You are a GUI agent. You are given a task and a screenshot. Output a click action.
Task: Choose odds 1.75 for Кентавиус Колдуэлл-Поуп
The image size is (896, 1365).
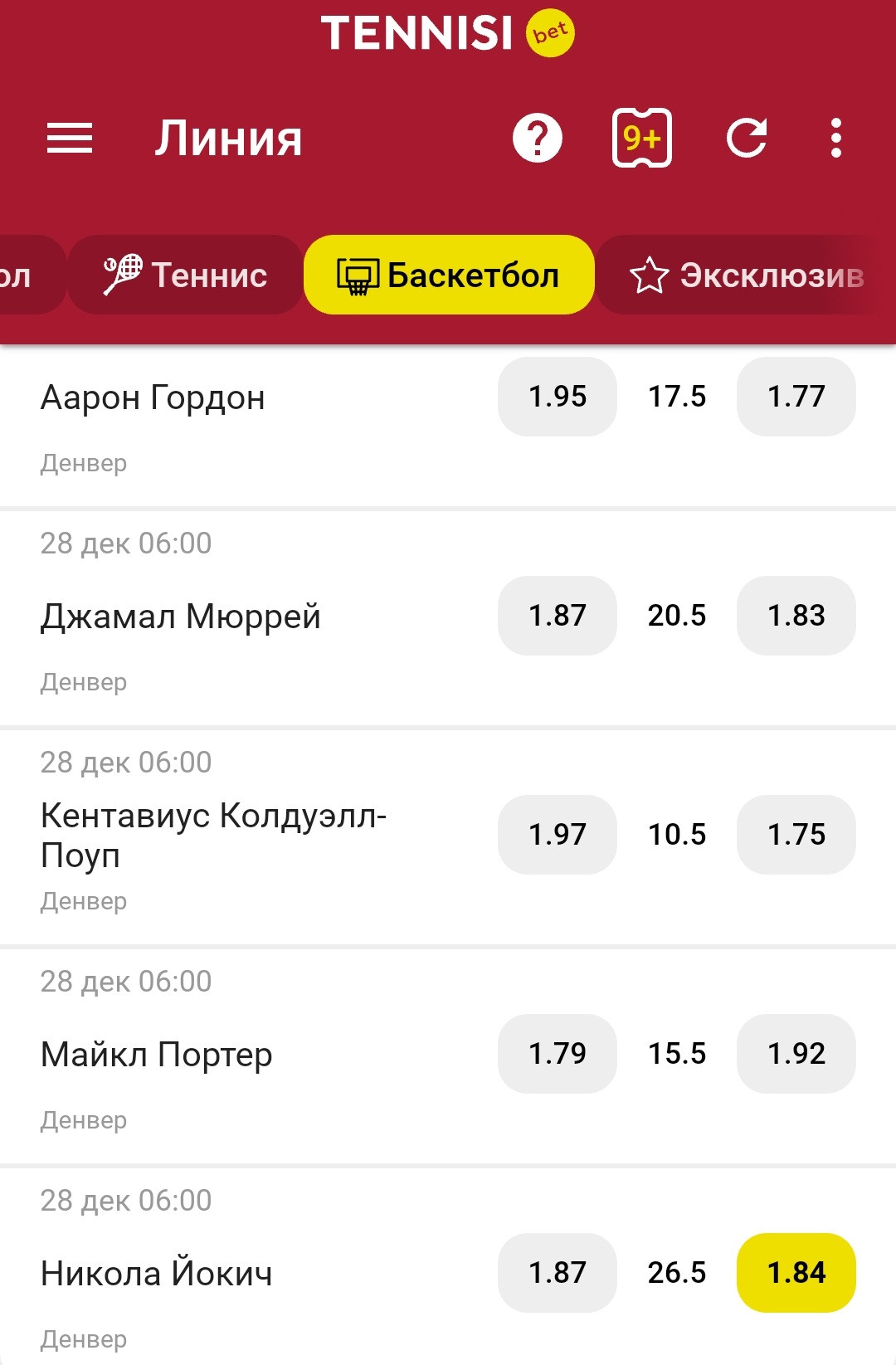tap(796, 835)
